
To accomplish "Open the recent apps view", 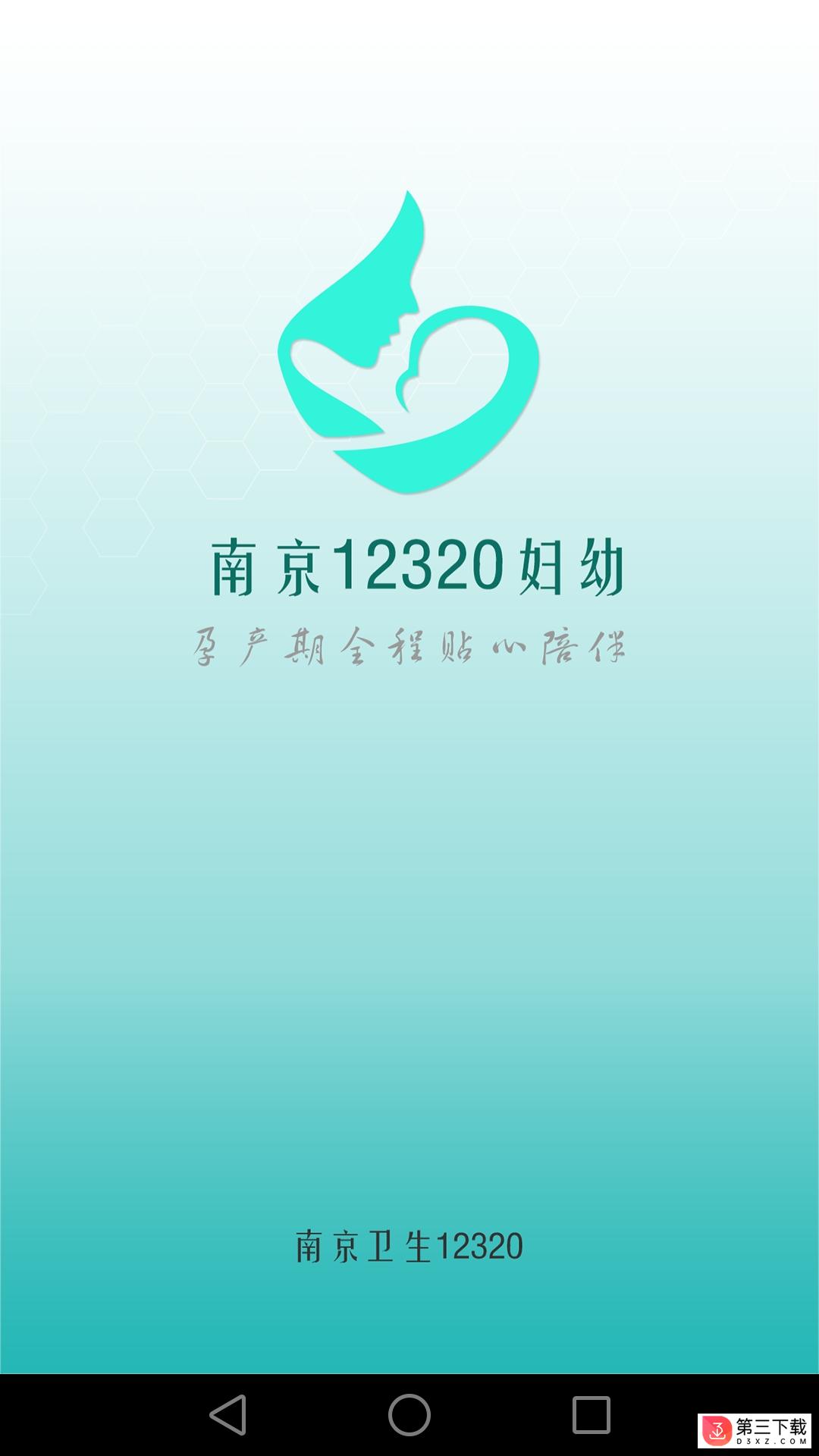I will click(x=591, y=1415).
